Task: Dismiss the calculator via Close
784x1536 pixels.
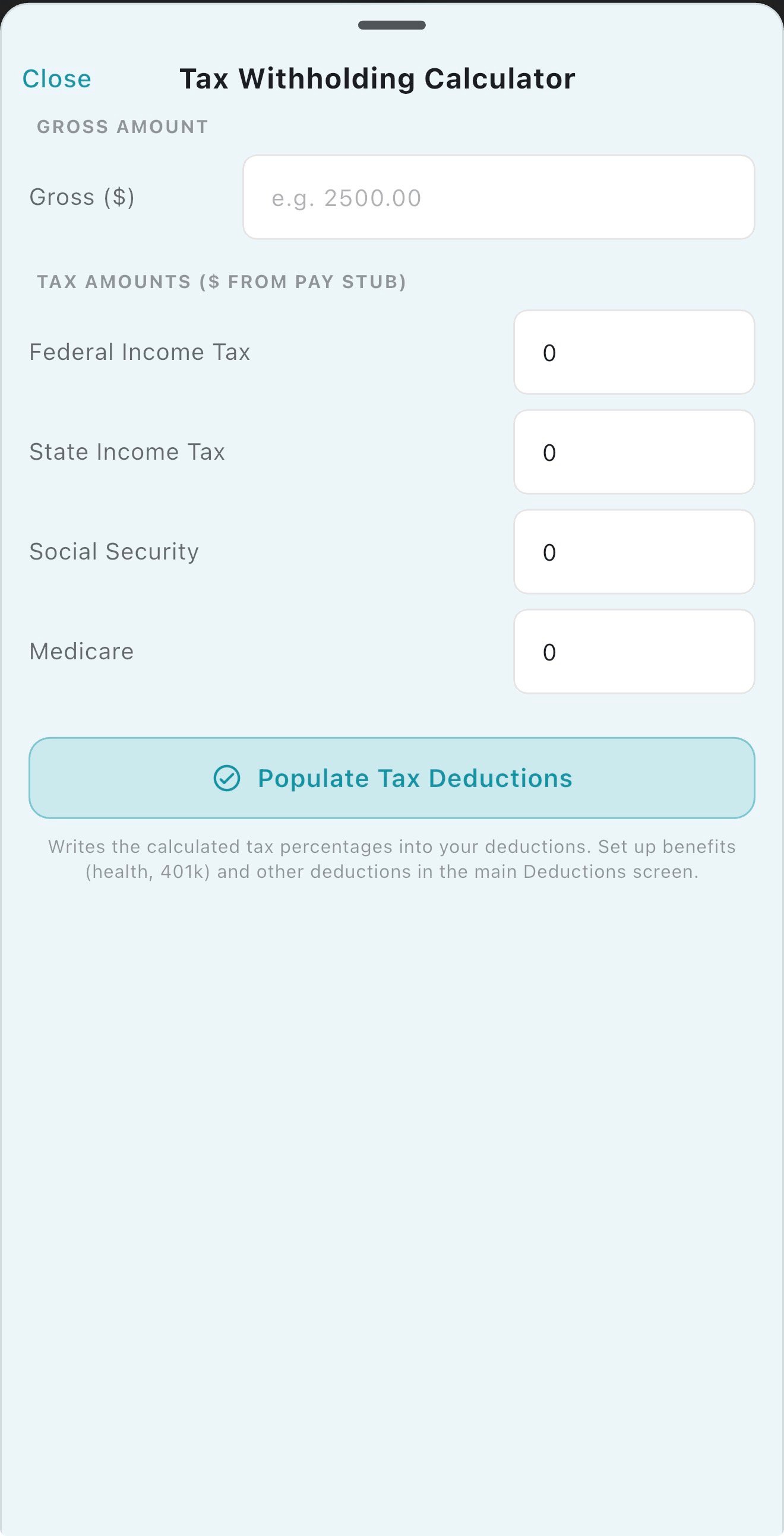Action: click(56, 78)
